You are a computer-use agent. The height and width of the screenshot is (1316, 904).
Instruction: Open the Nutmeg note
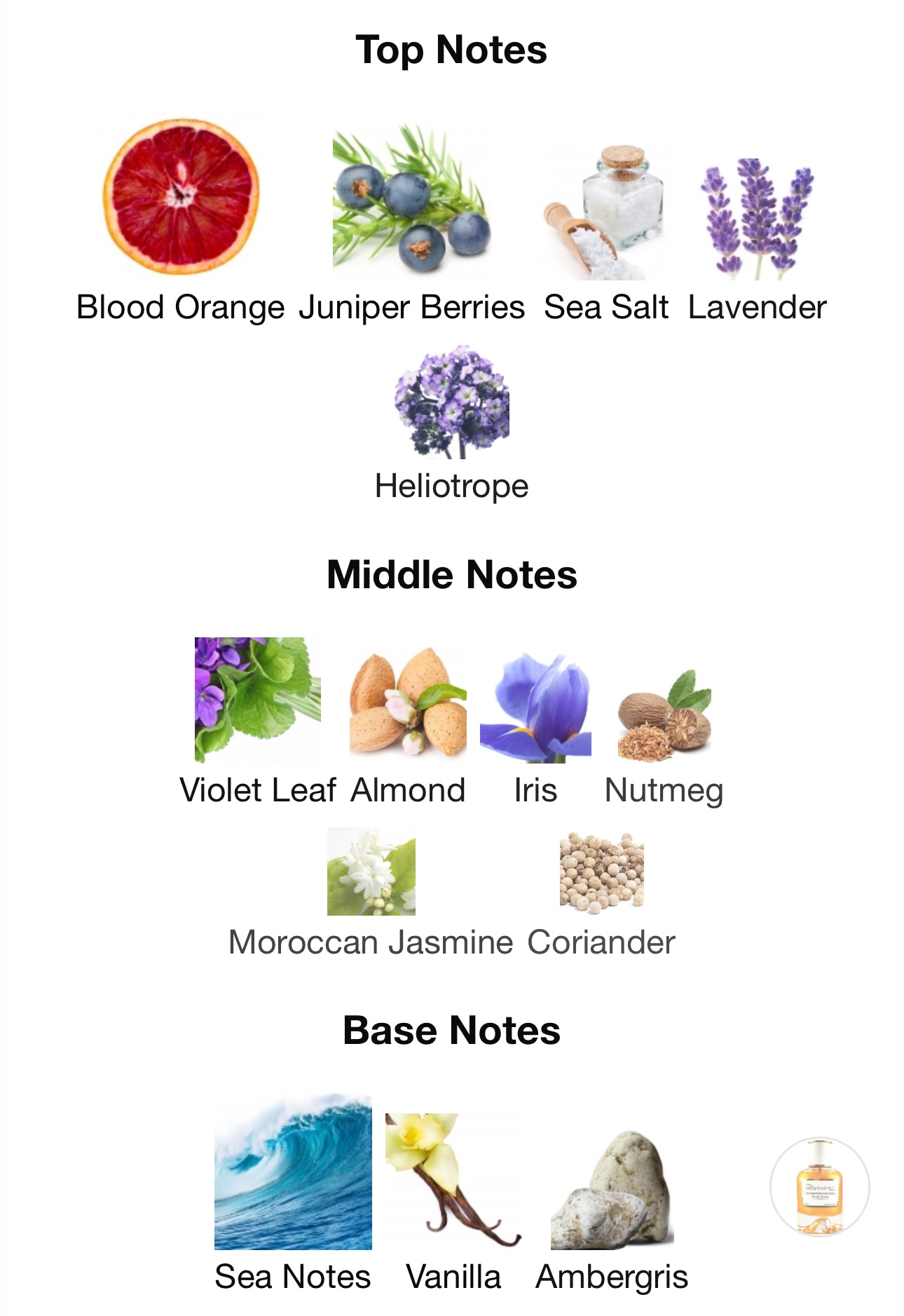pos(664,715)
